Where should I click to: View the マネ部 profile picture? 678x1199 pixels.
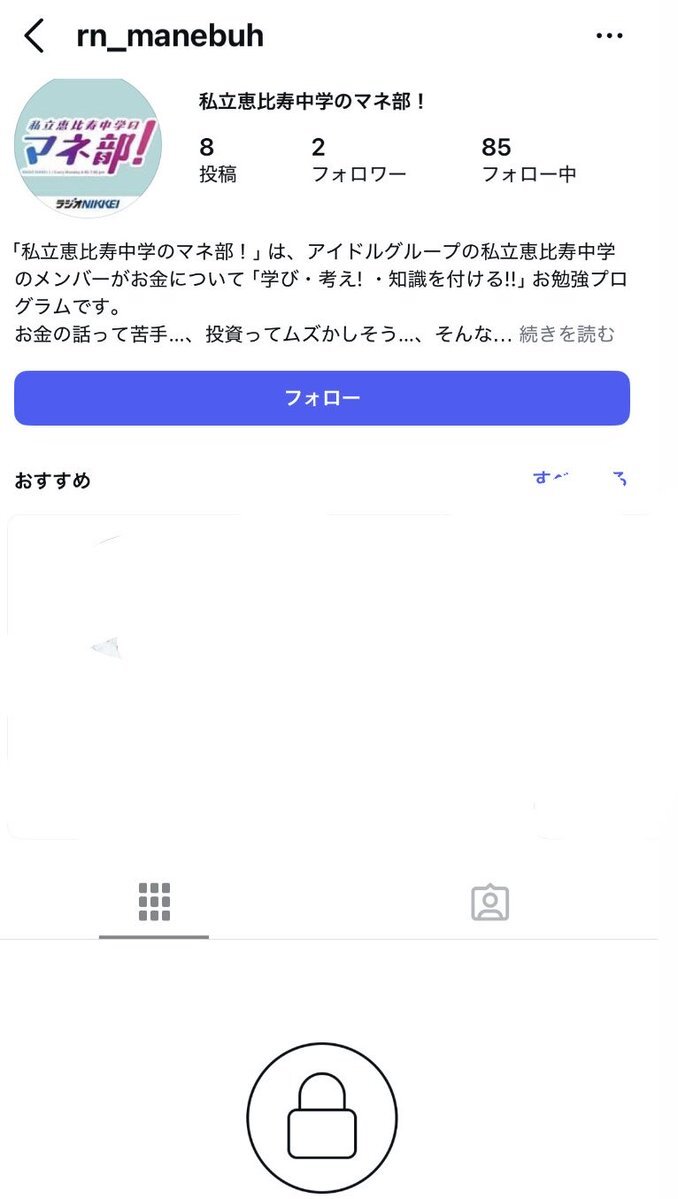coord(88,148)
